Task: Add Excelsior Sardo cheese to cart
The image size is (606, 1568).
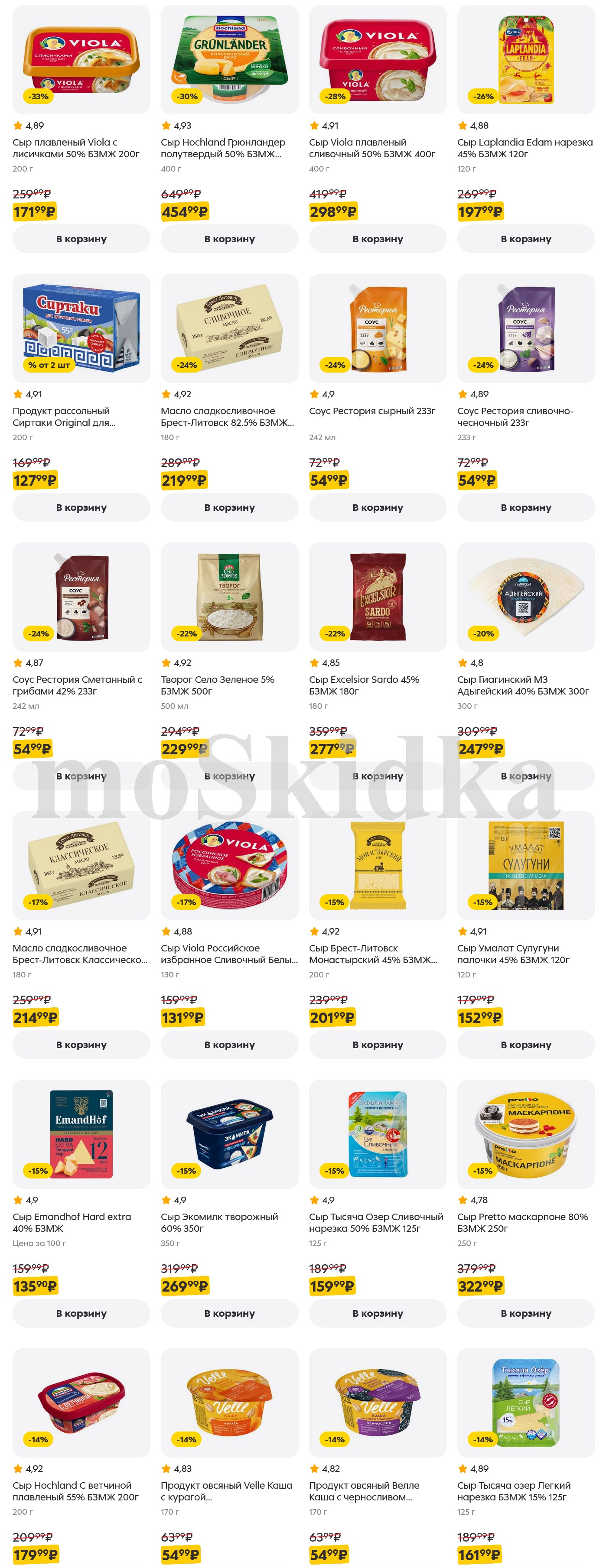Action: (377, 776)
